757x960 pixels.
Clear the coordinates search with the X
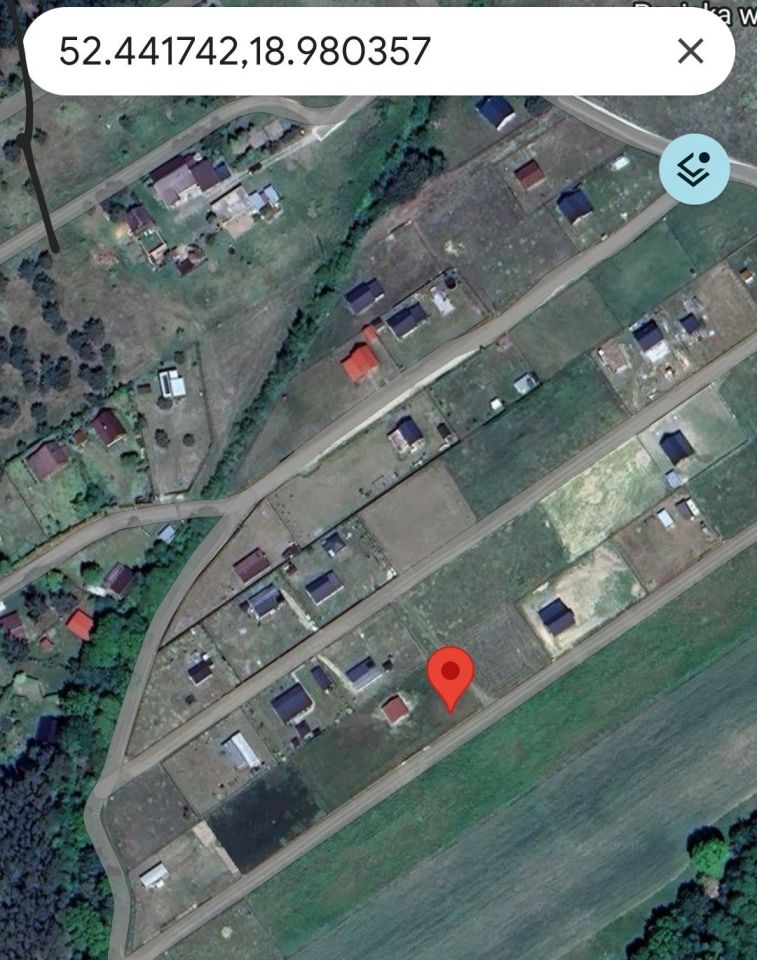click(690, 51)
